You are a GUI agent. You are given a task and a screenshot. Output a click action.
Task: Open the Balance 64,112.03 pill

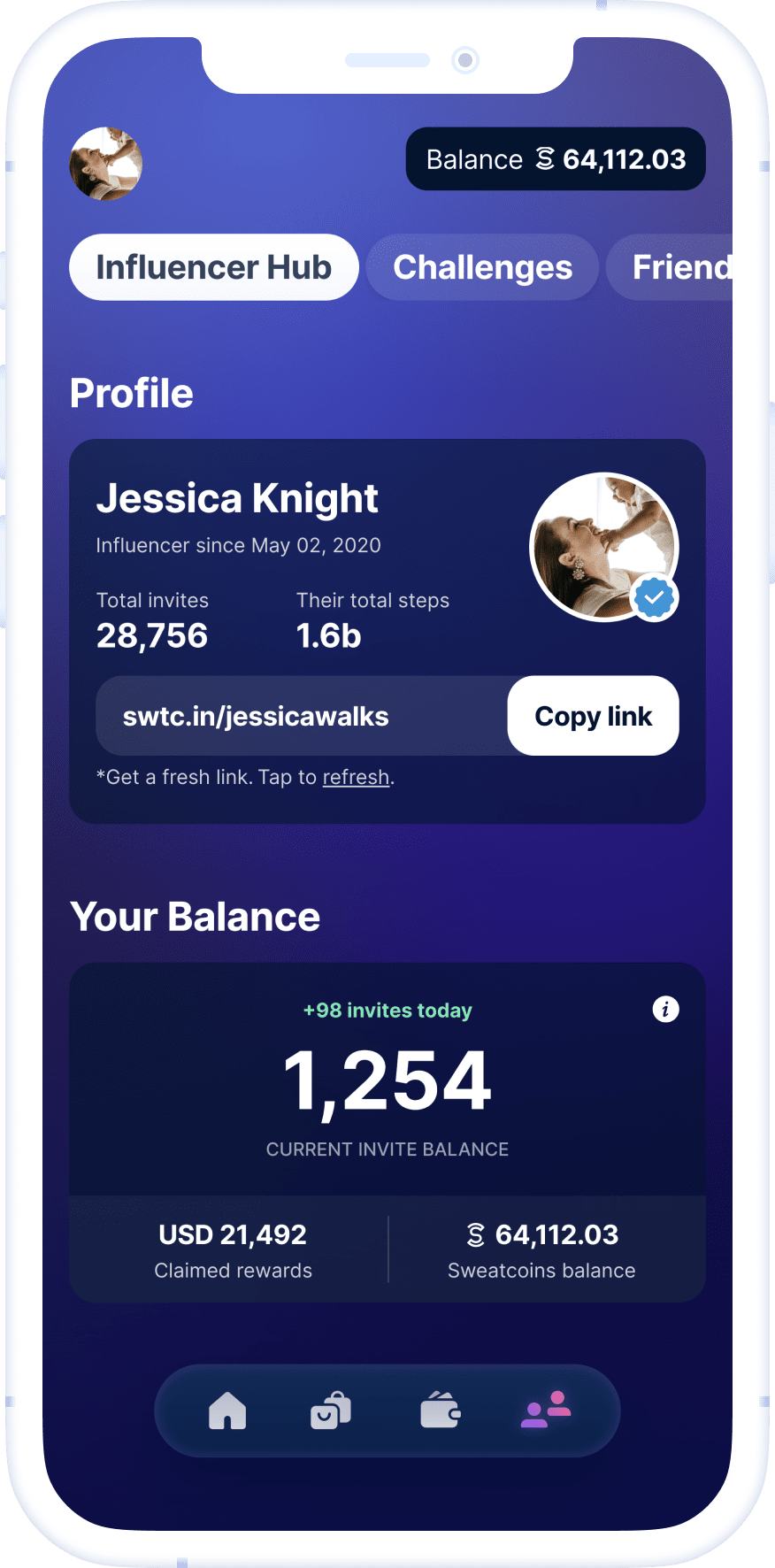click(555, 159)
